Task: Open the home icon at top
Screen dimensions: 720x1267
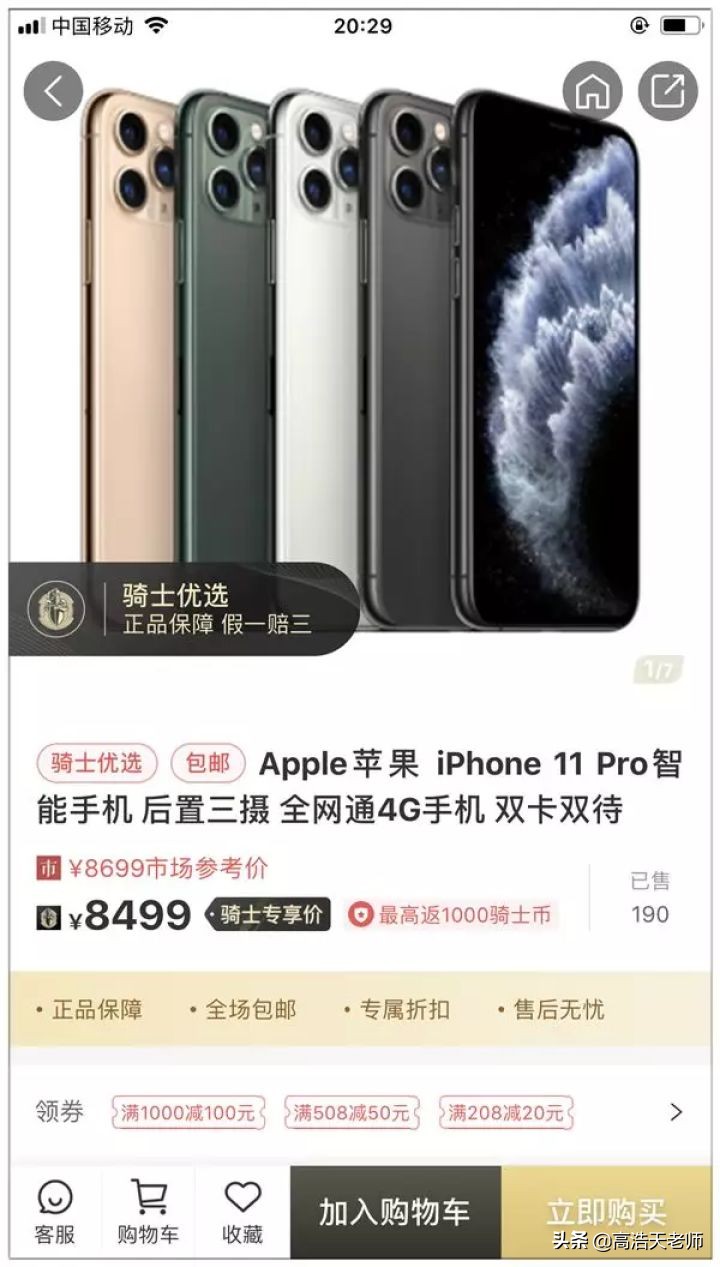Action: (592, 91)
